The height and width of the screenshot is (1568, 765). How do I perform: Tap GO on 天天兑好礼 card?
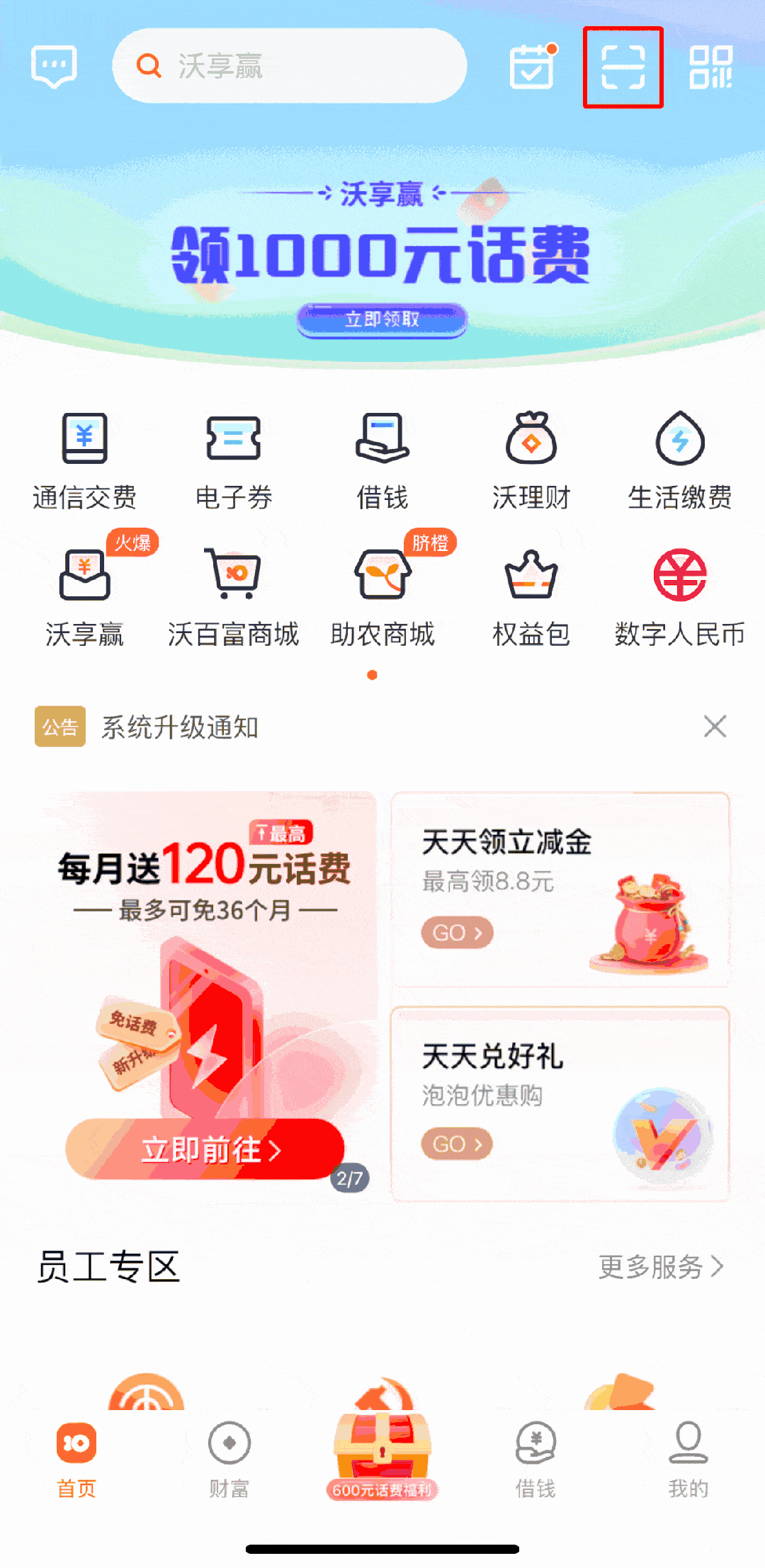coord(457,1144)
